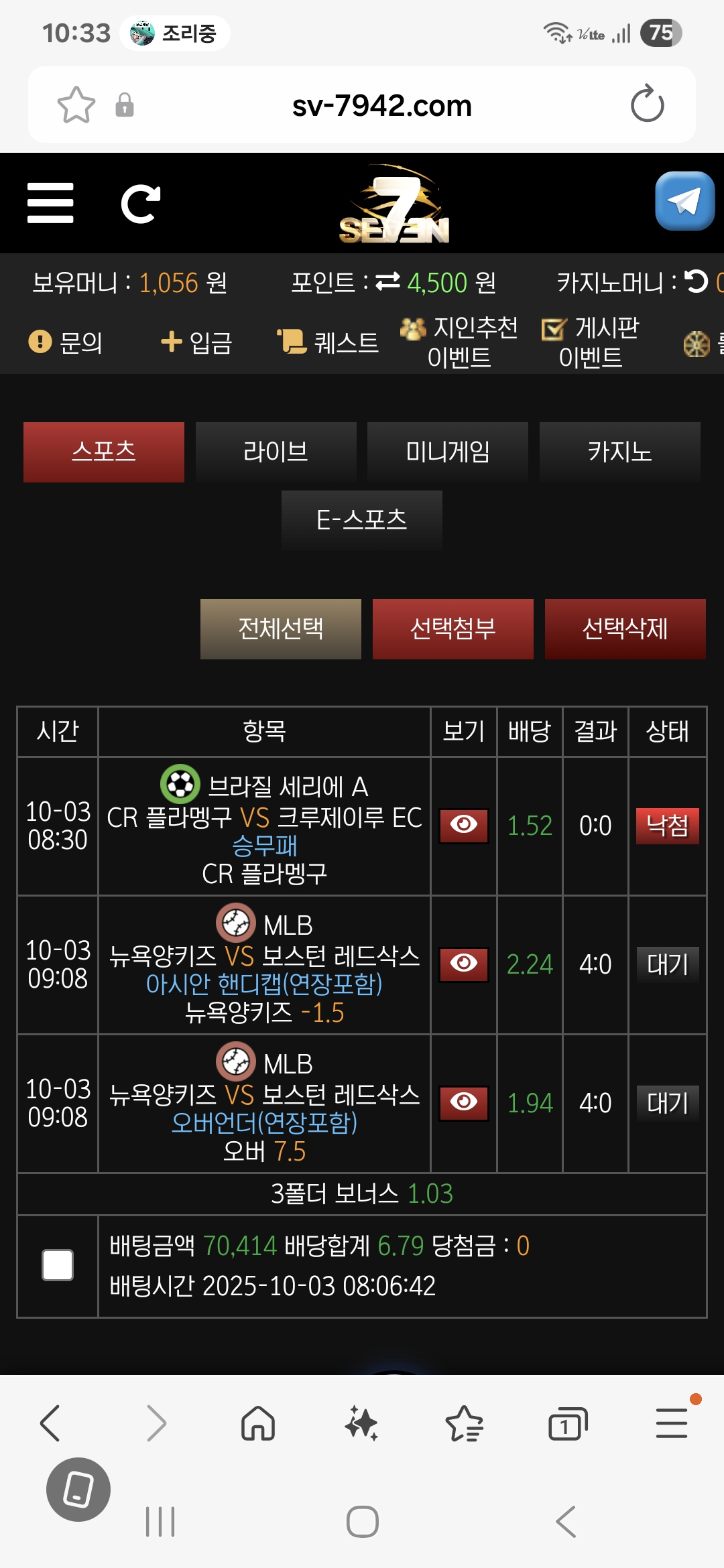Switch to the 라이브 tab
The width and height of the screenshot is (724, 1568).
point(276,452)
